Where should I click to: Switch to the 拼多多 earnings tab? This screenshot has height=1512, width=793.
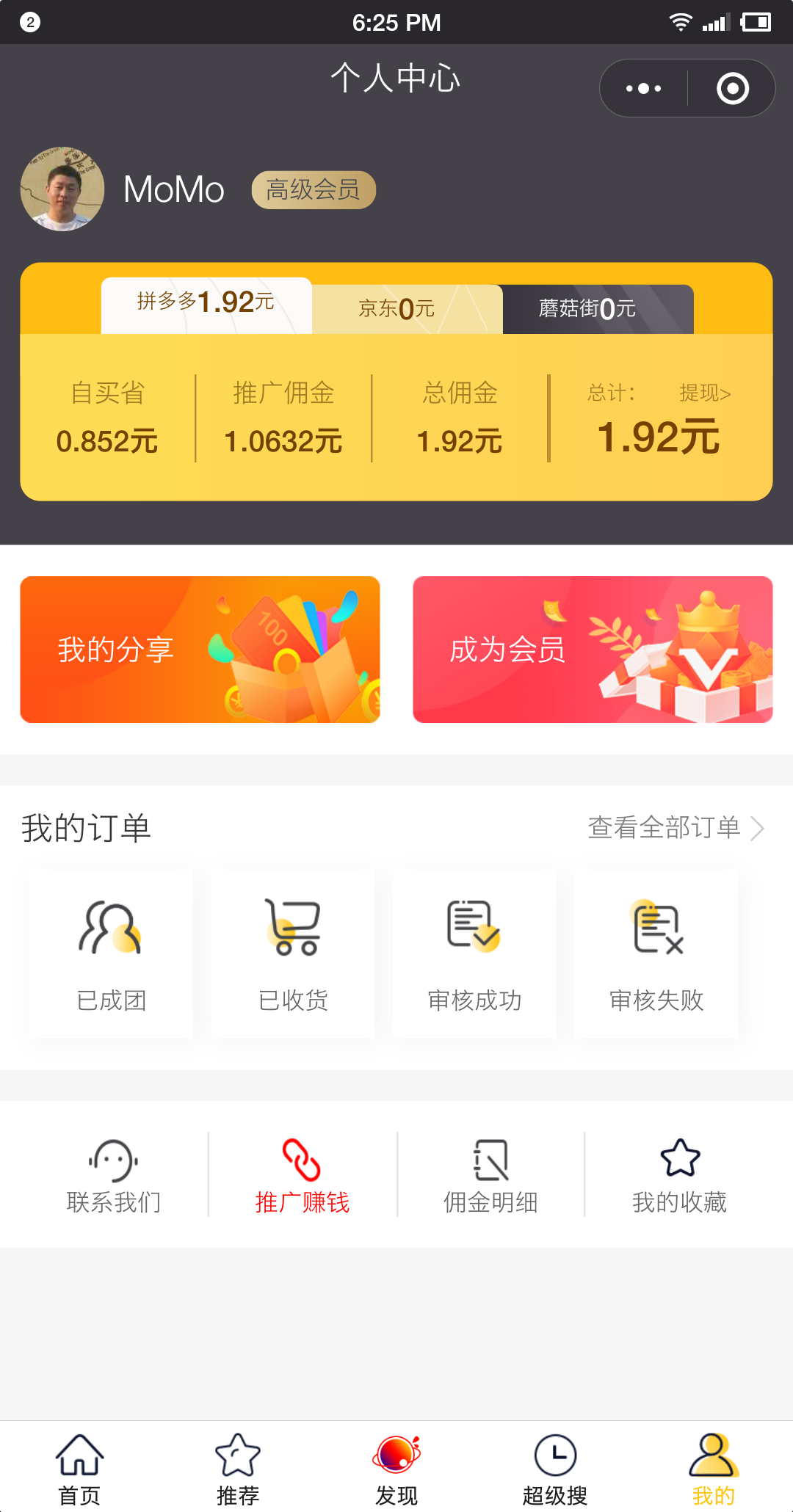pos(206,305)
